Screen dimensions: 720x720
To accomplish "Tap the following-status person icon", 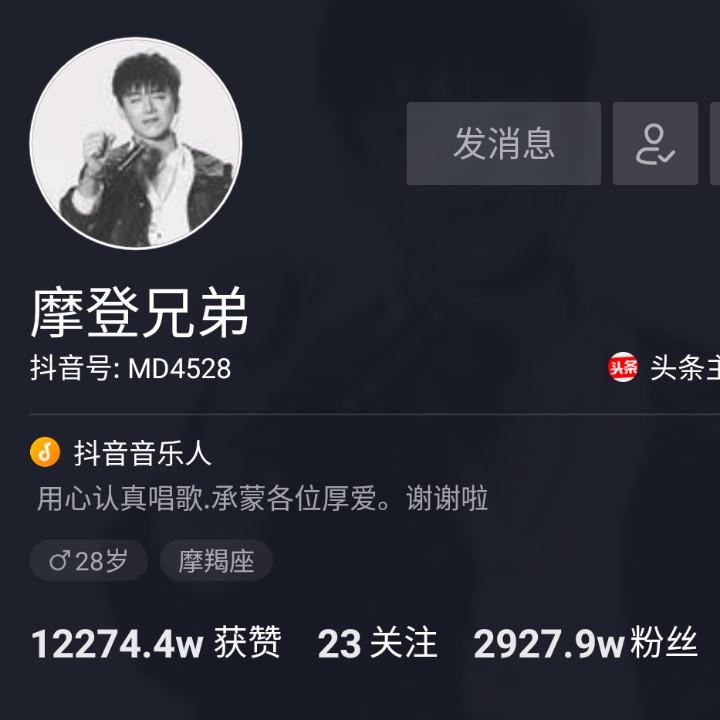I will (655, 144).
